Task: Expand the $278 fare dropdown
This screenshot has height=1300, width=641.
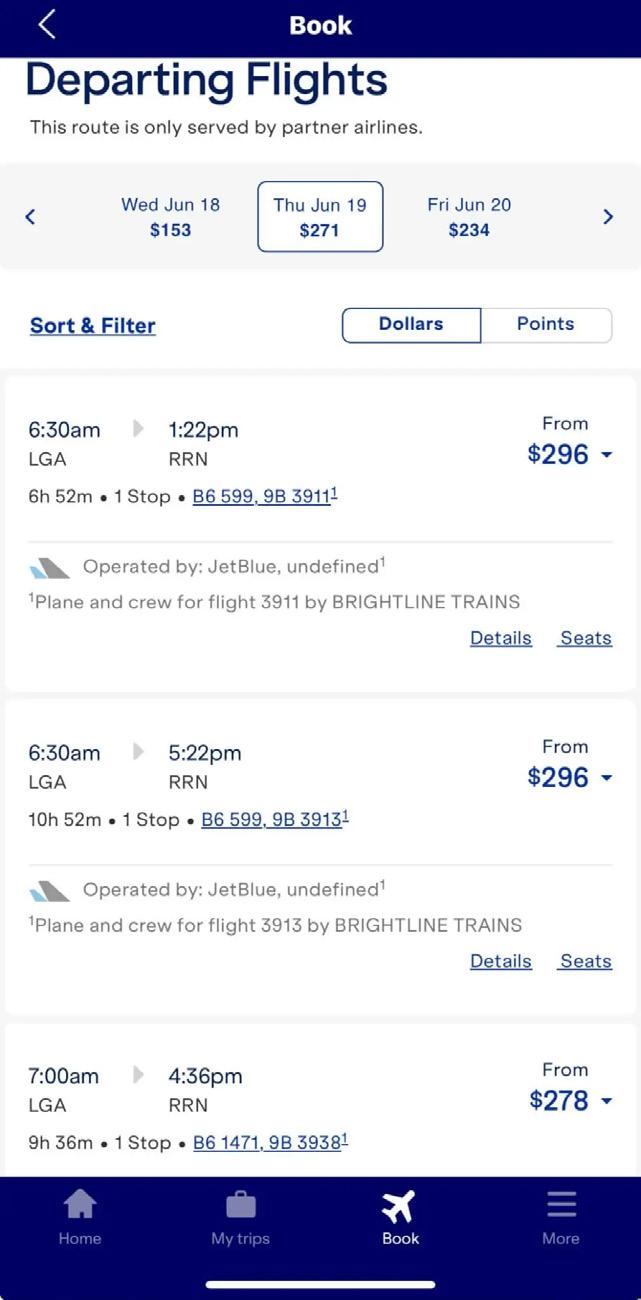Action: click(571, 1101)
